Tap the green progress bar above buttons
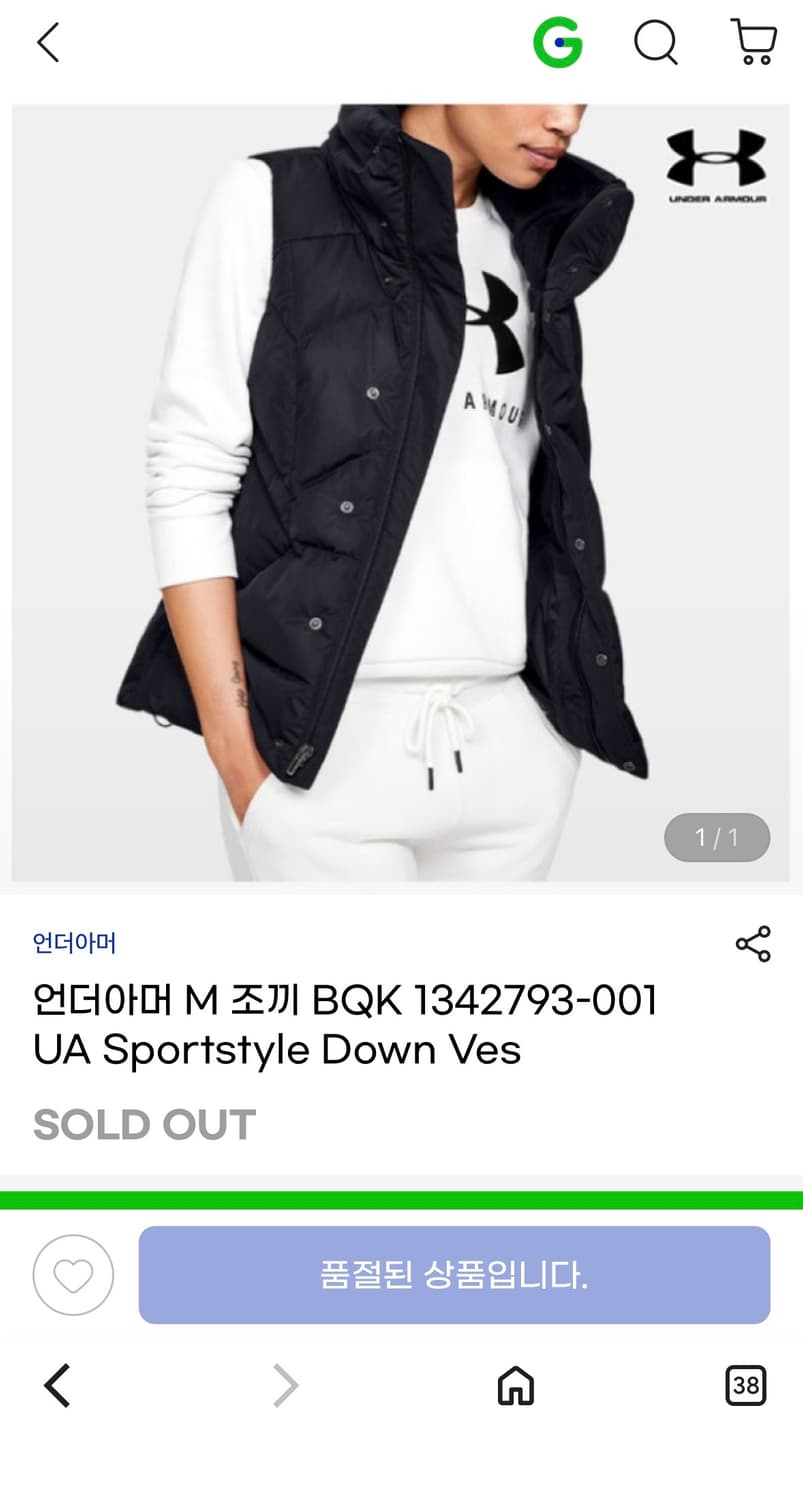The image size is (803, 1500). point(400,1193)
